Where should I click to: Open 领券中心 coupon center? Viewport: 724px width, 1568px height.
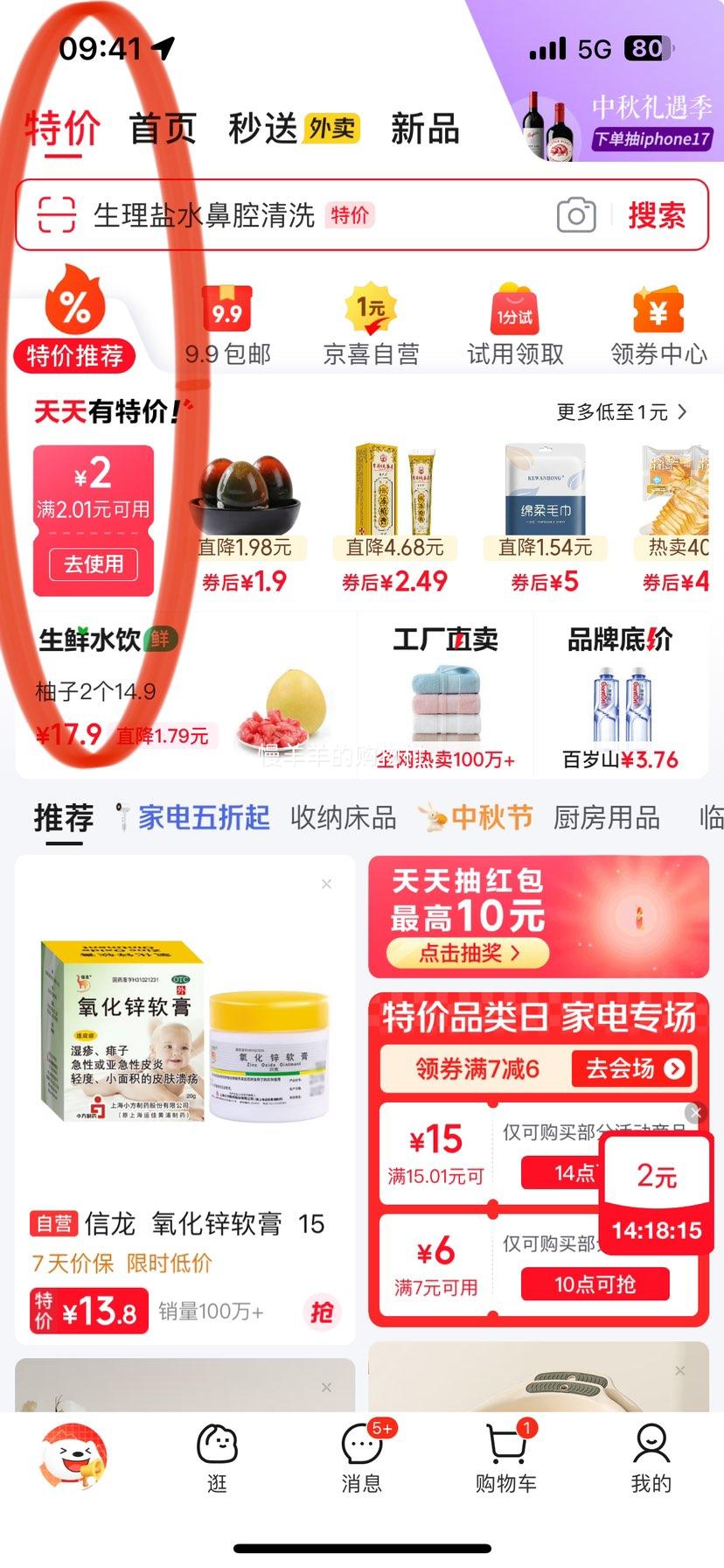point(658,325)
